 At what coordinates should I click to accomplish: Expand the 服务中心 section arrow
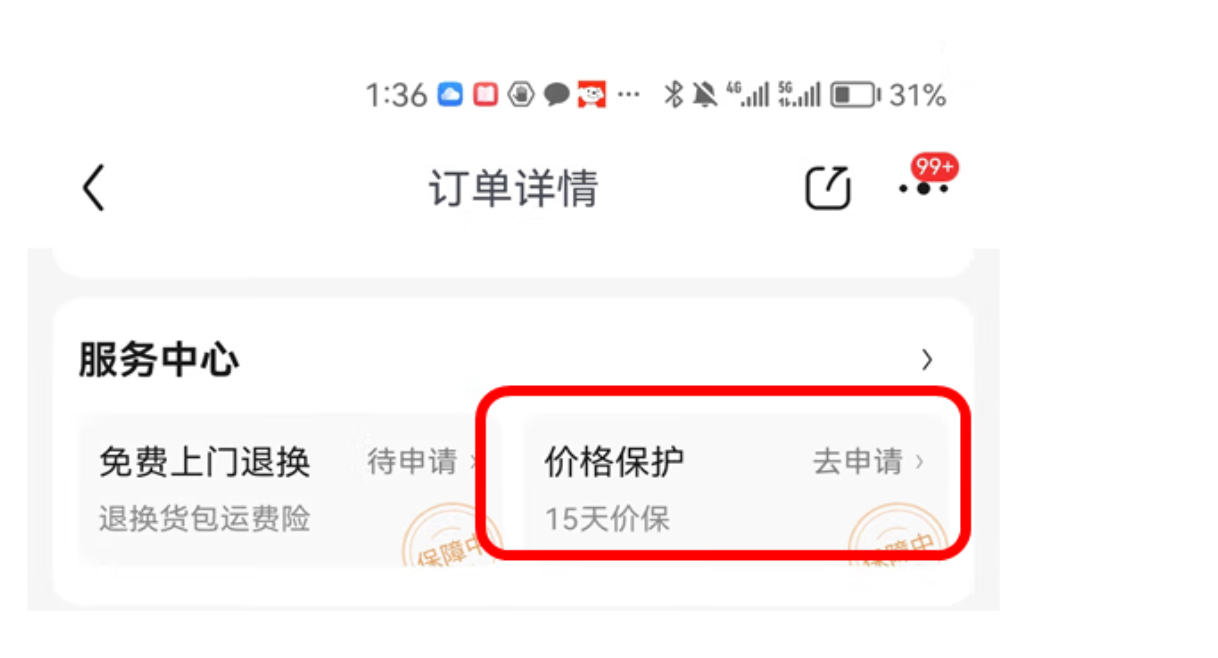coord(927,360)
